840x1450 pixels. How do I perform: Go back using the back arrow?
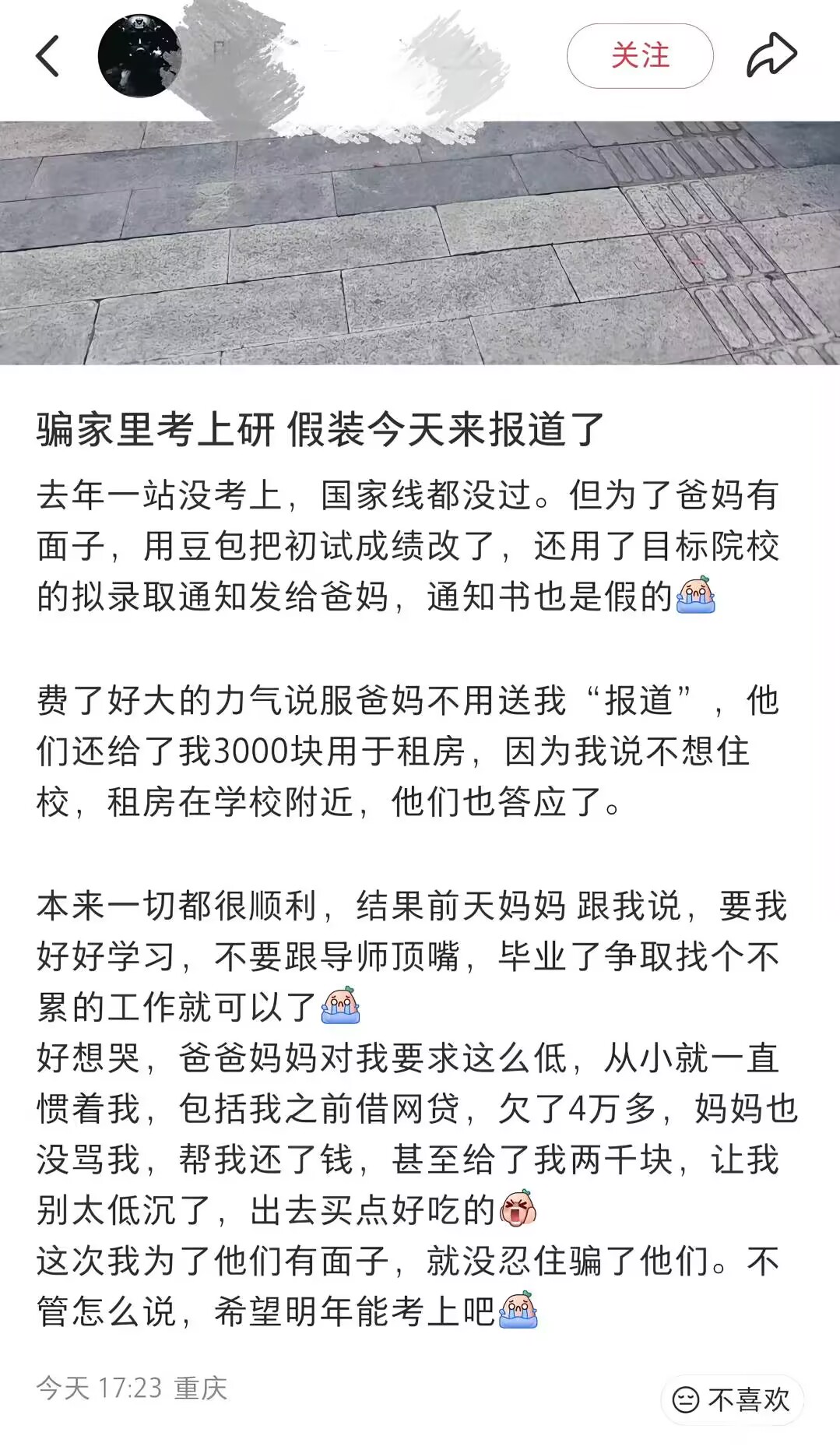pyautogui.click(x=47, y=56)
